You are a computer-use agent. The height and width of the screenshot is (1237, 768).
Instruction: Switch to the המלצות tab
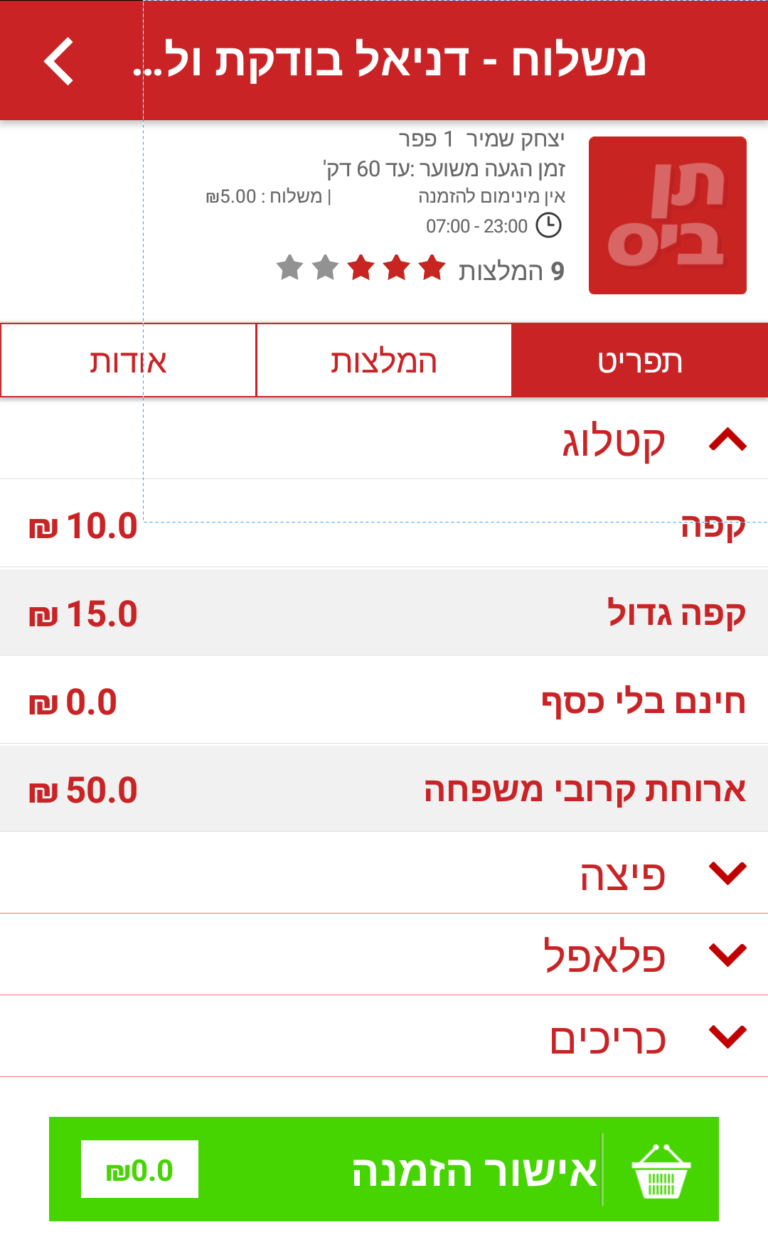click(384, 360)
